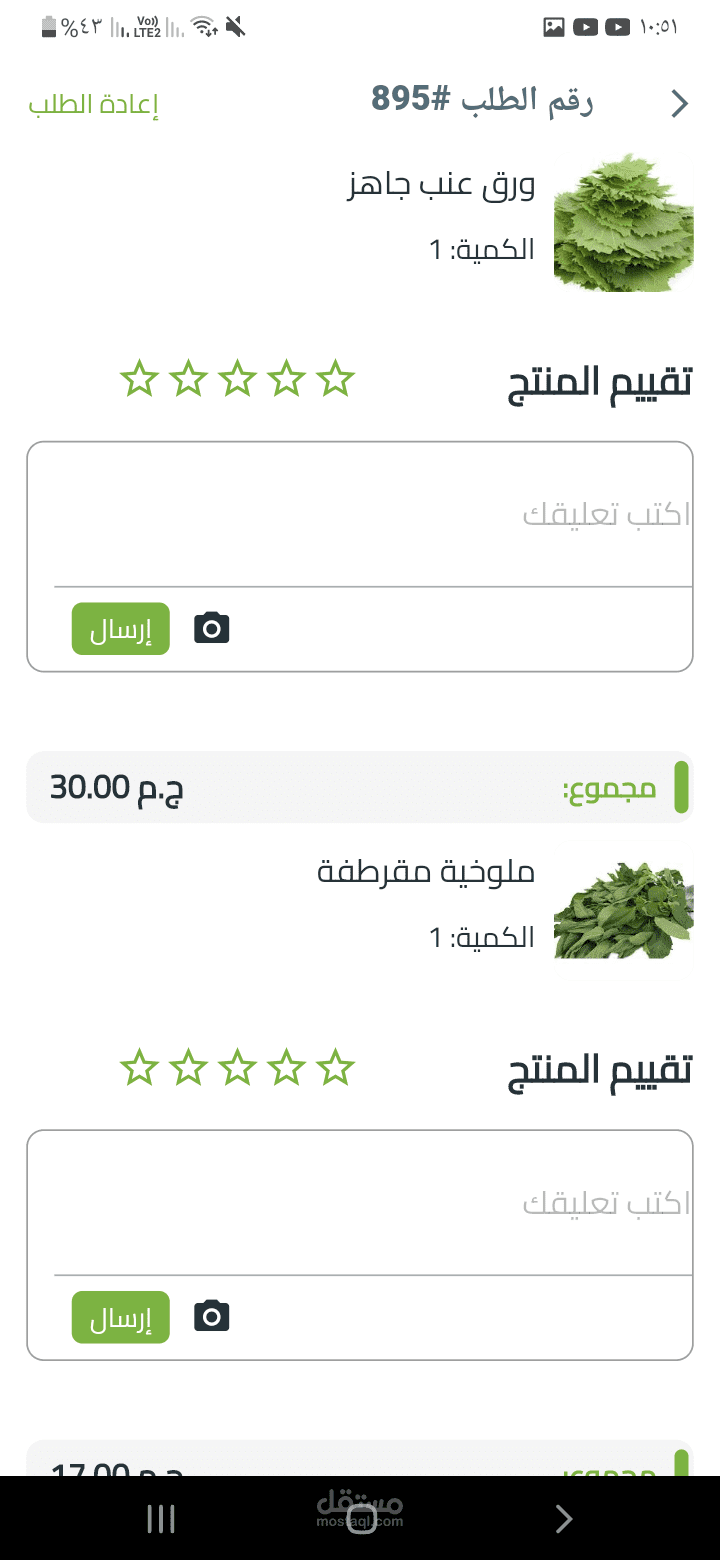Open recent apps from navigation bar

161,1519
